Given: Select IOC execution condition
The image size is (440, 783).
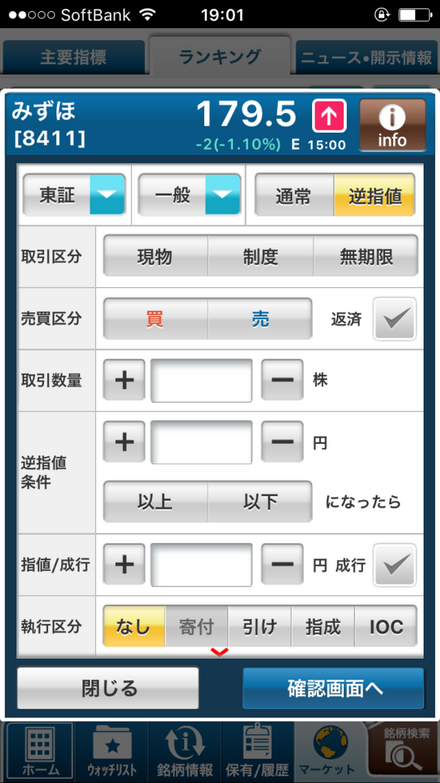Looking at the screenshot, I should [386, 626].
